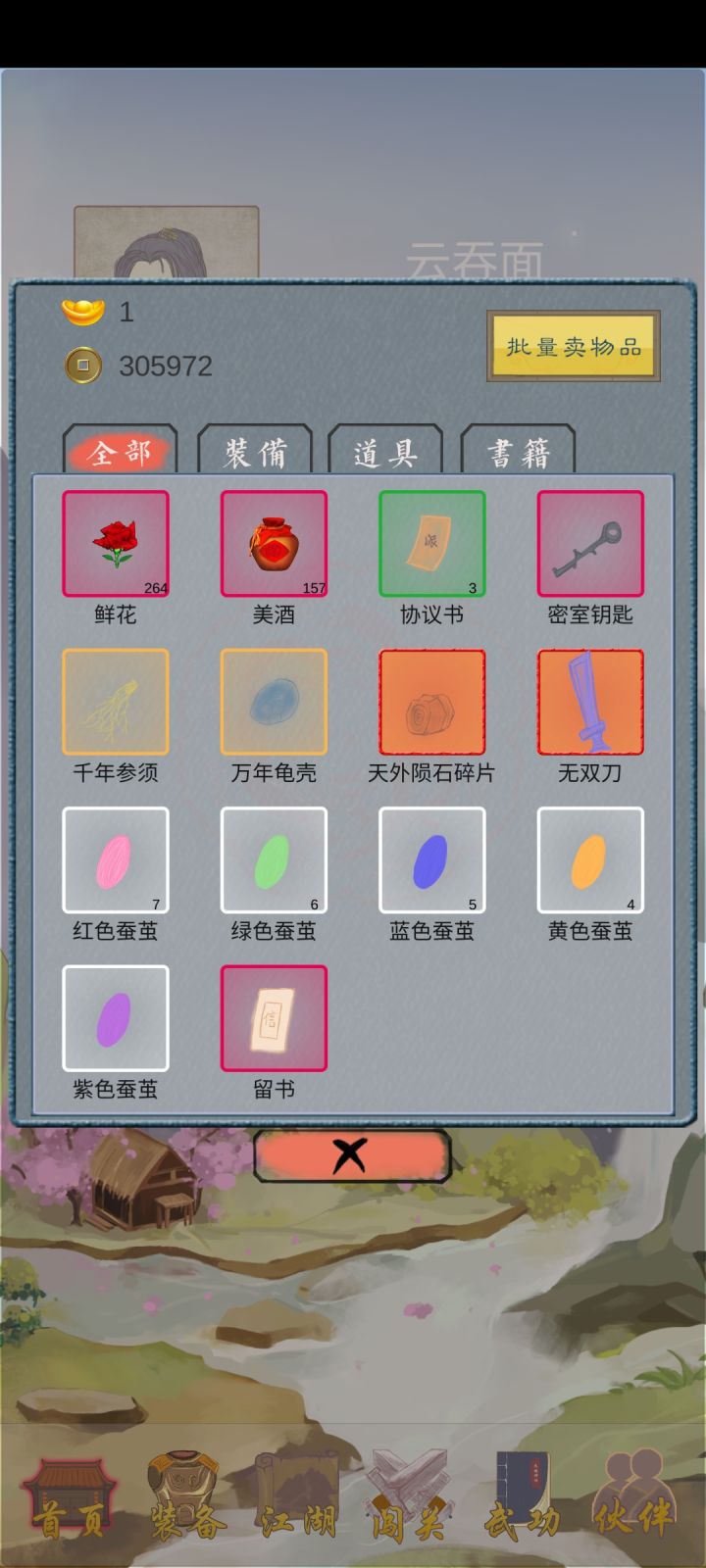The height and width of the screenshot is (1568, 706).
Task: Open the 天外陨石碎片 meteorite fragment
Action: tap(431, 702)
